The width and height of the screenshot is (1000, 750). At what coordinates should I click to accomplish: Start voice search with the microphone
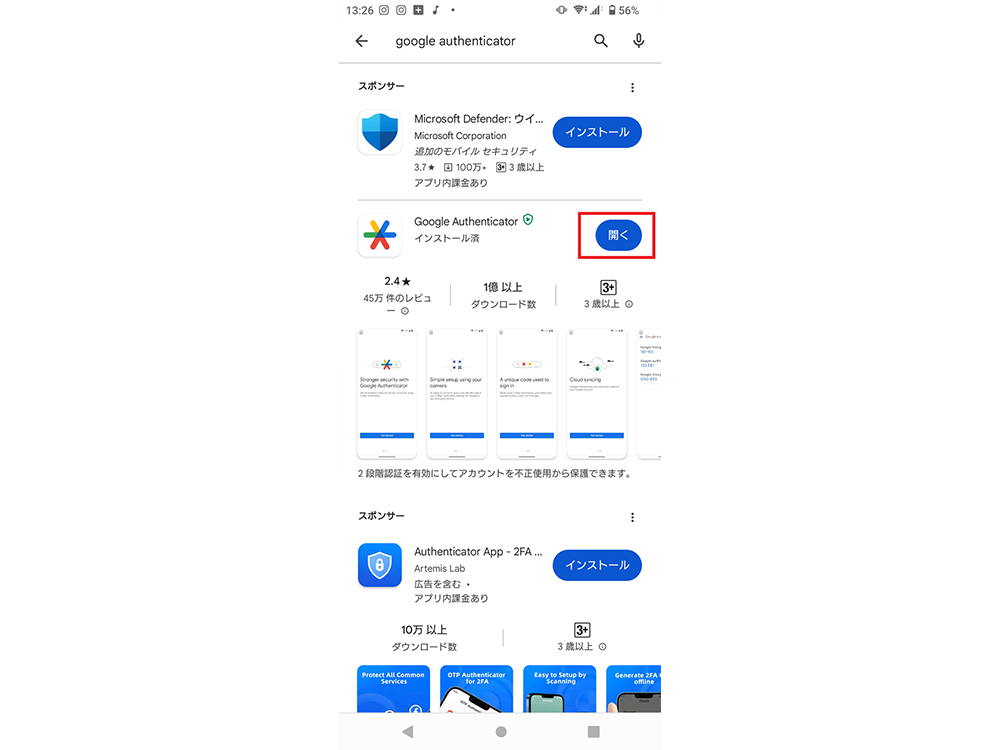[x=639, y=41]
